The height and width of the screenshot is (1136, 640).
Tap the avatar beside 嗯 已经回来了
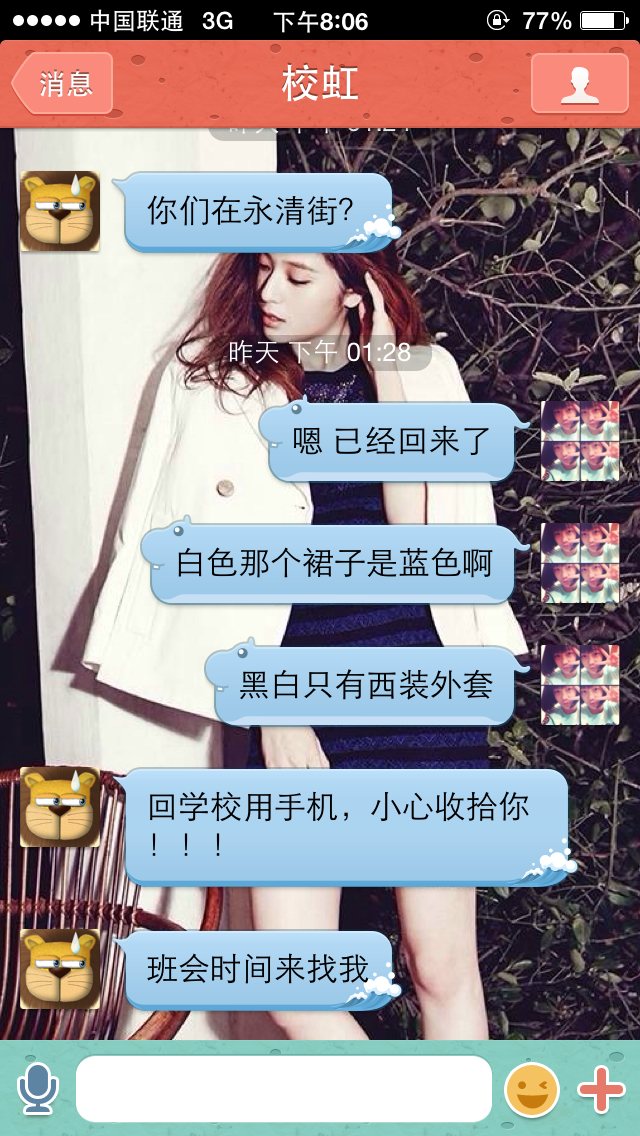pyautogui.click(x=580, y=441)
